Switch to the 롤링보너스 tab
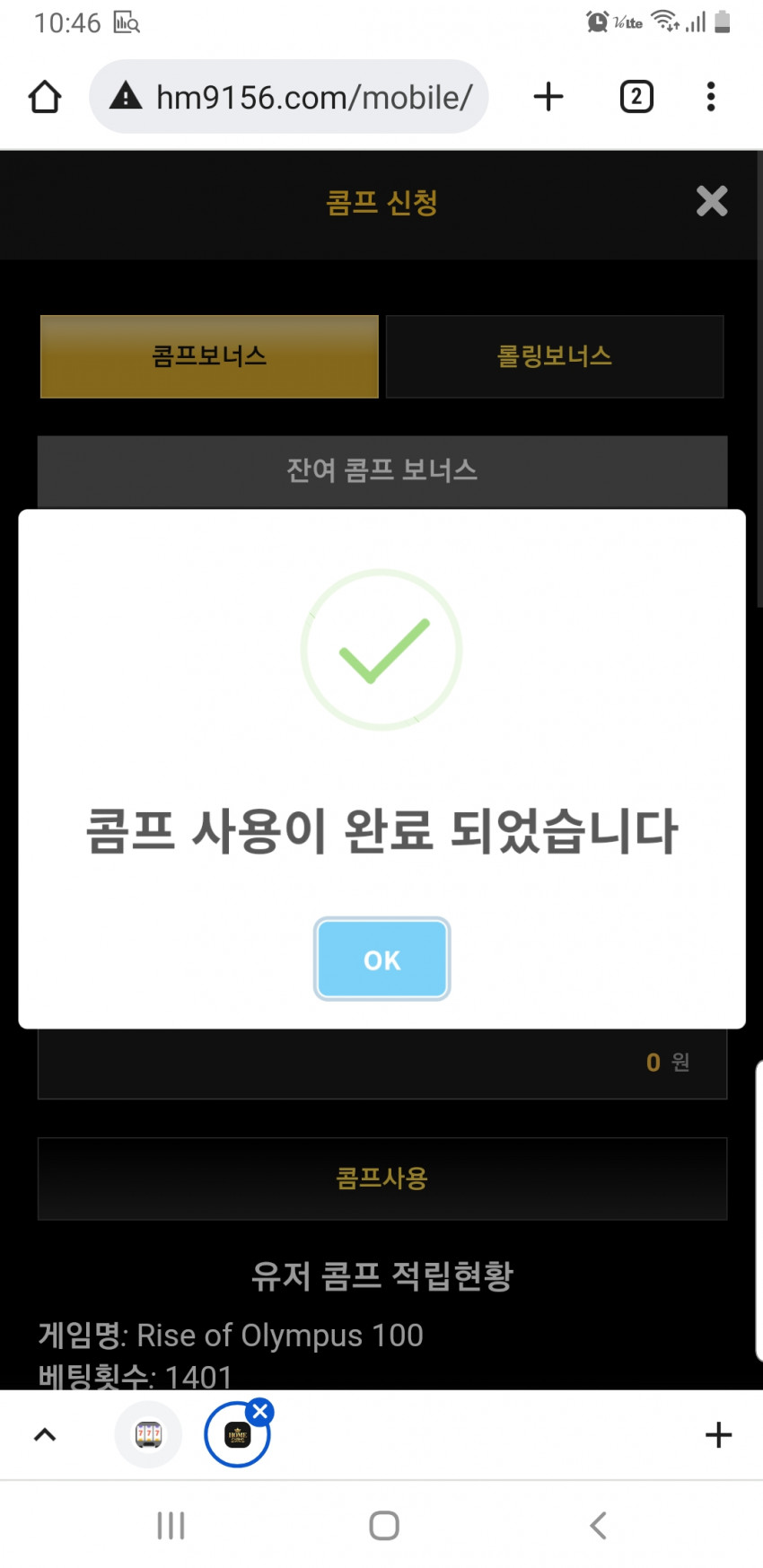This screenshot has width=763, height=1568. click(x=555, y=356)
